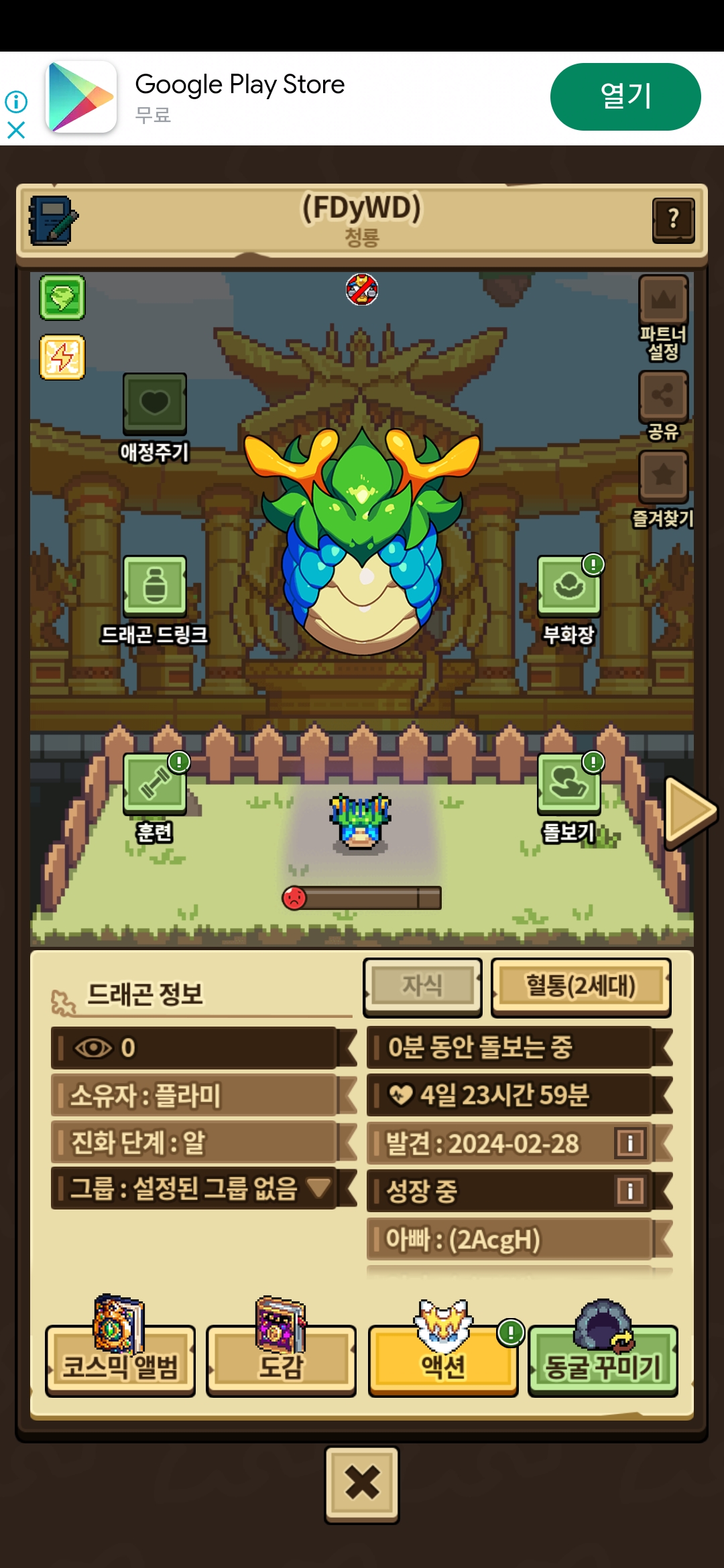Add dragon to 즐겨찾기 favorites
The height and width of the screenshot is (1568, 724).
pos(663,476)
